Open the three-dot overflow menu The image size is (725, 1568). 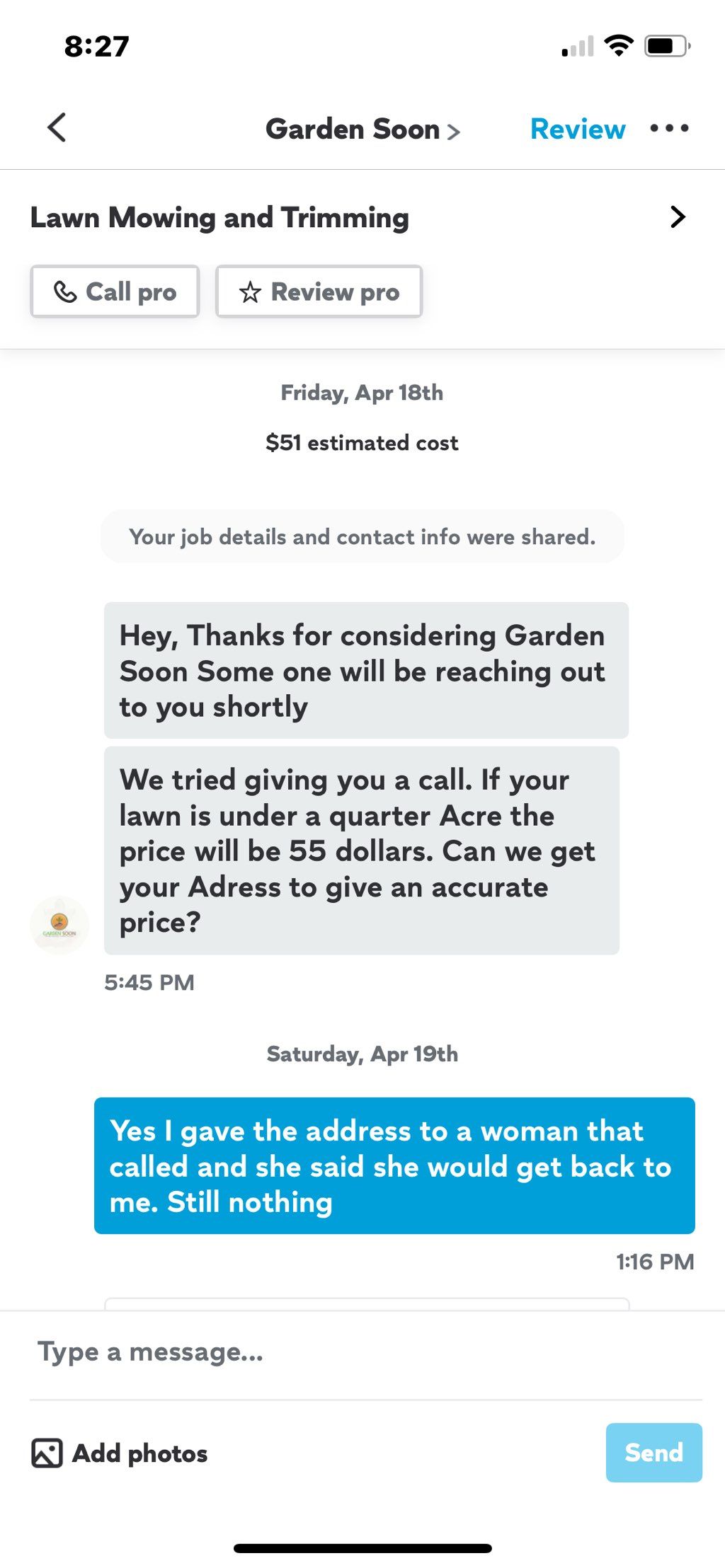coord(669,128)
